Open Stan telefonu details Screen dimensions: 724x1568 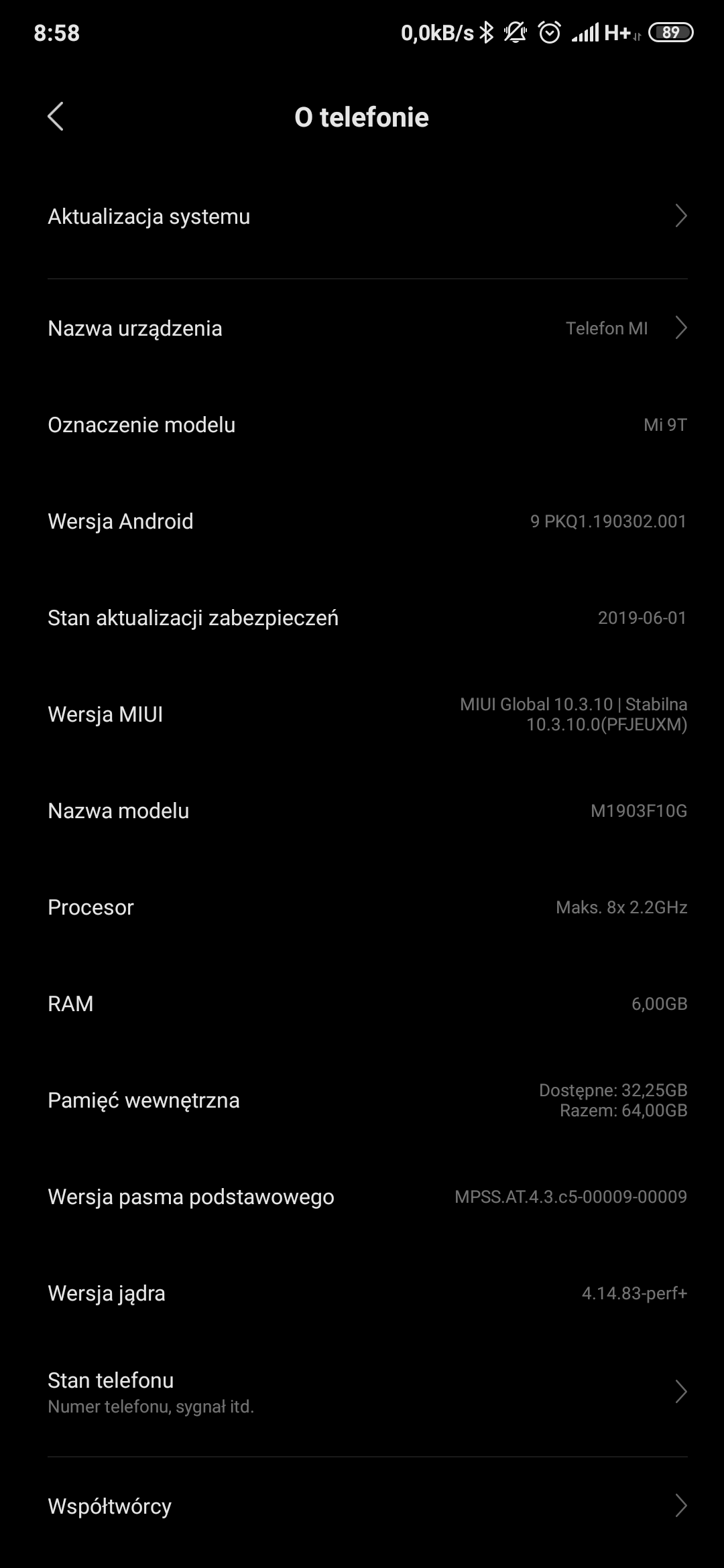[362, 1392]
